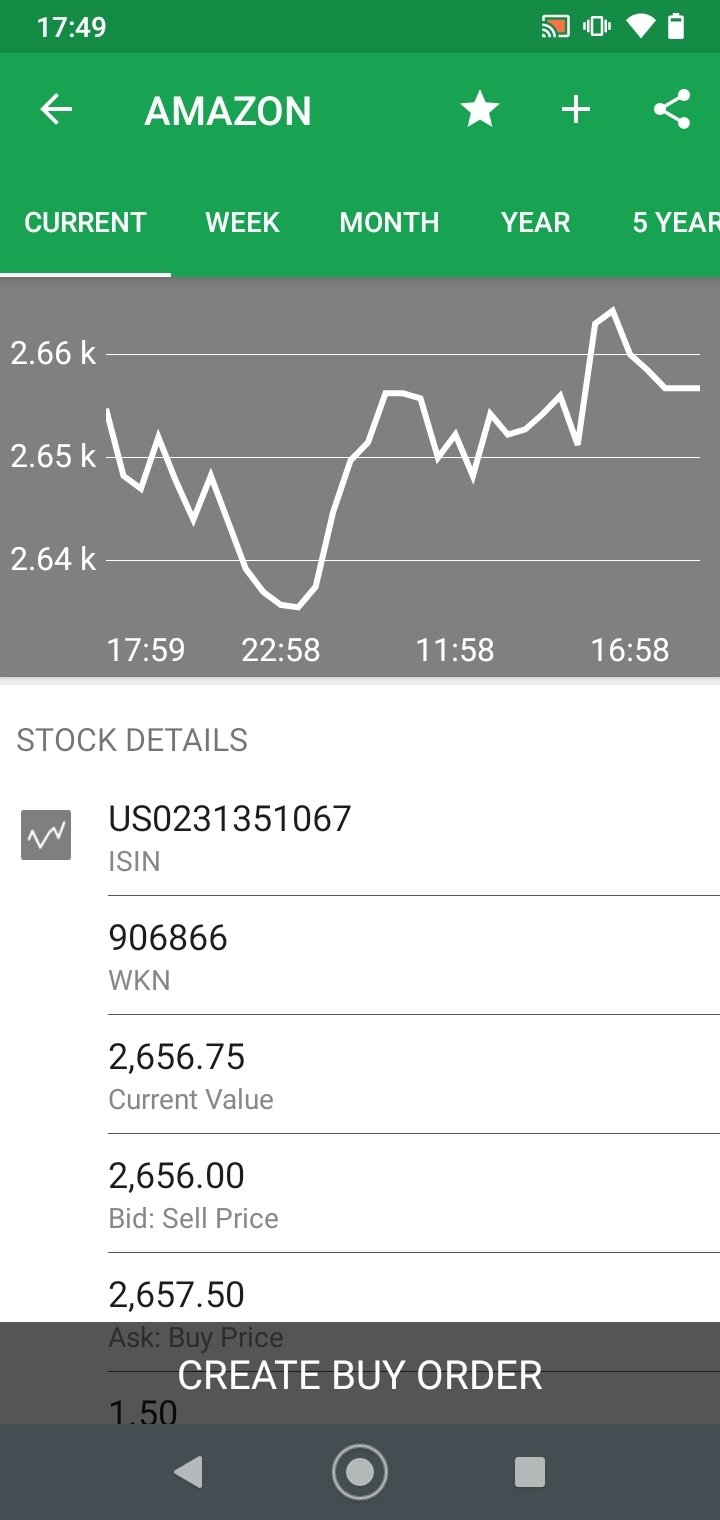Screen dimensions: 720x1520
Task: Switch to the Month tab
Action: pyautogui.click(x=389, y=222)
